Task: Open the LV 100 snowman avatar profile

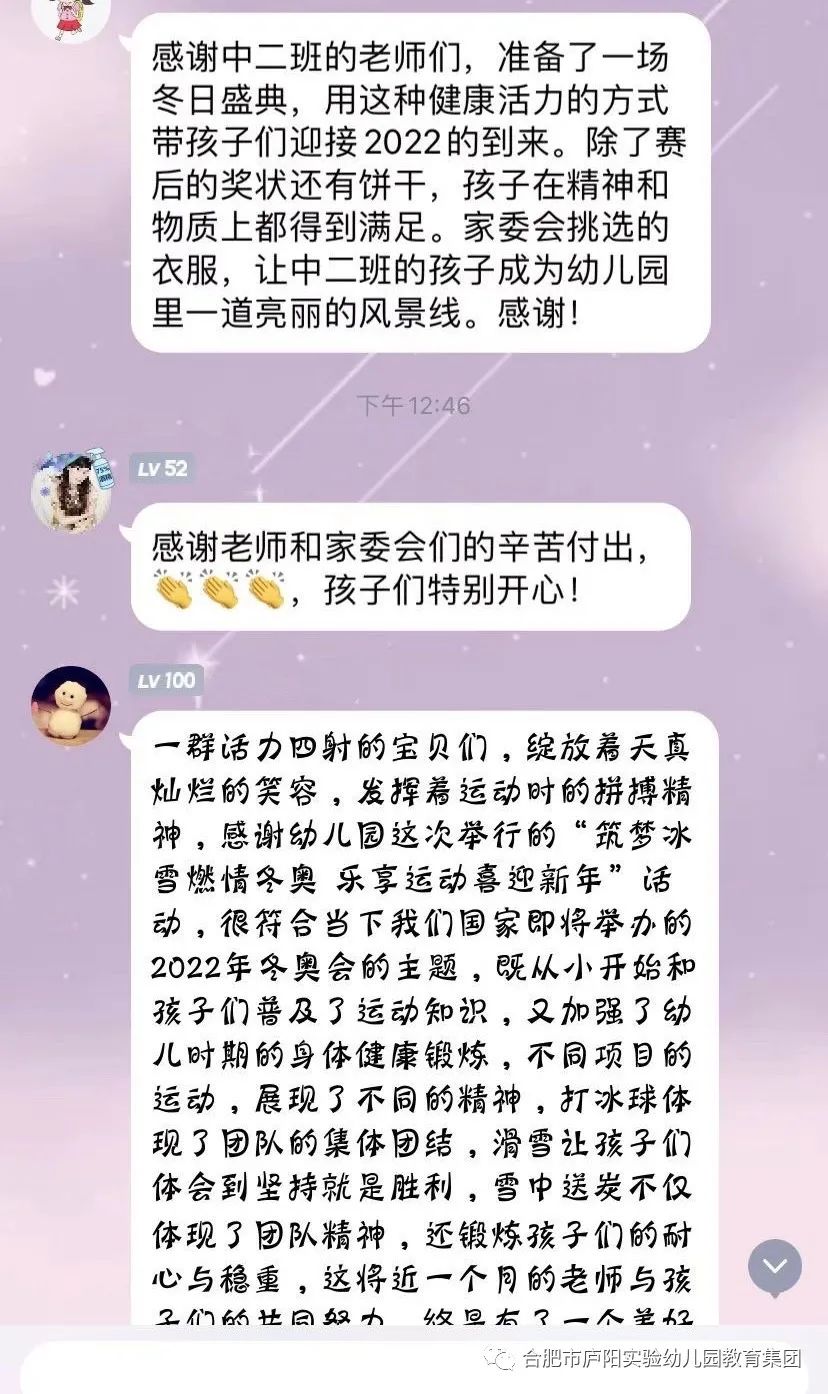Action: click(x=70, y=704)
